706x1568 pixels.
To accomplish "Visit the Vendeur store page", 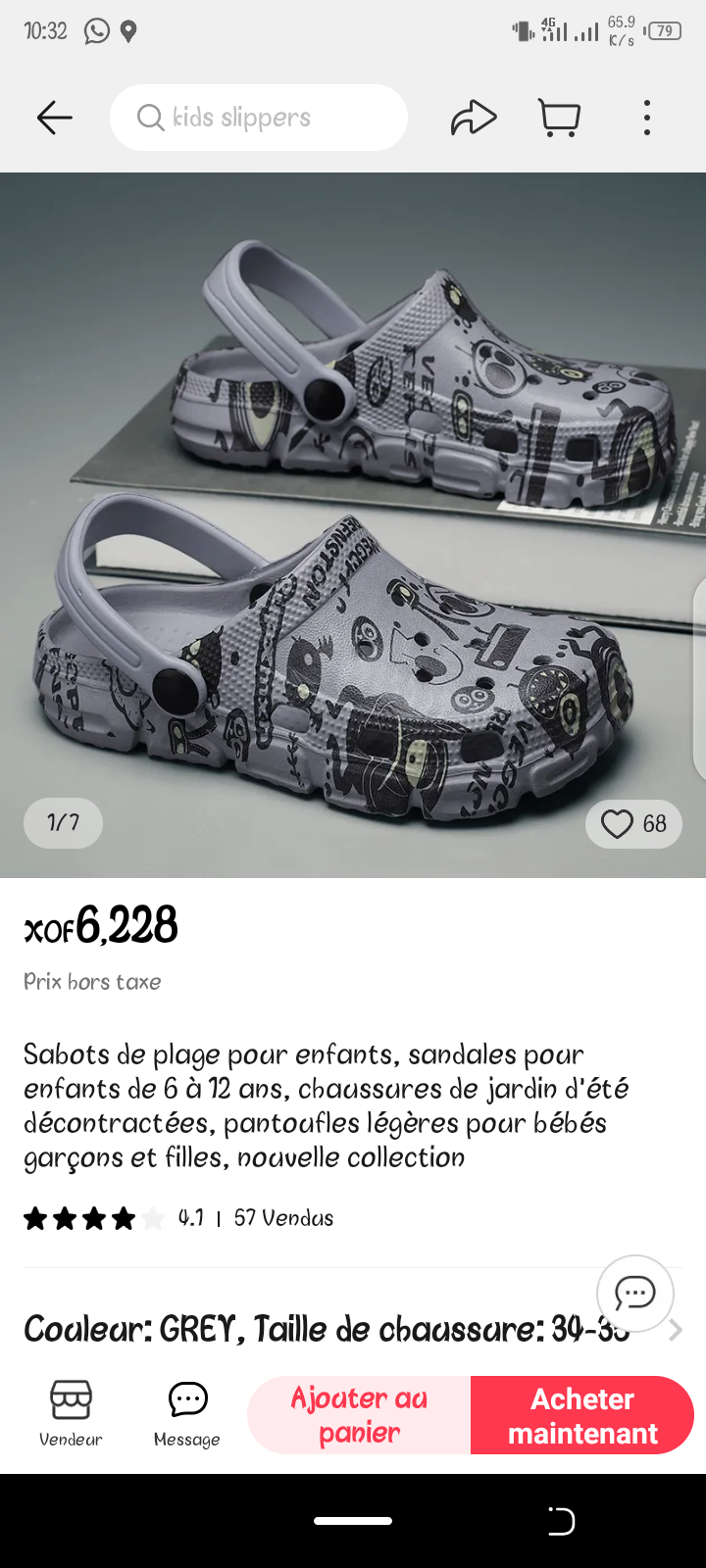I will pyautogui.click(x=71, y=1414).
